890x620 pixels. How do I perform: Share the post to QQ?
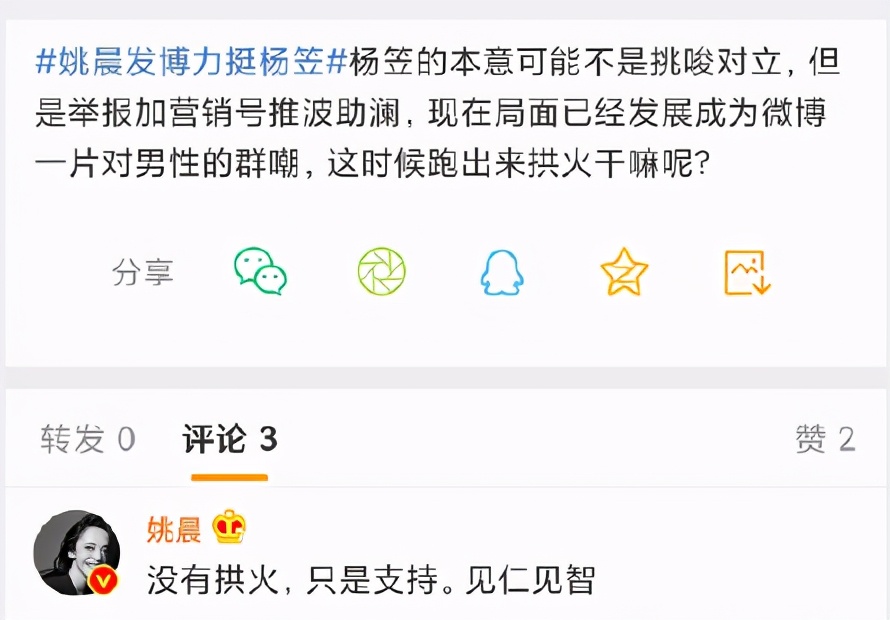coord(502,272)
